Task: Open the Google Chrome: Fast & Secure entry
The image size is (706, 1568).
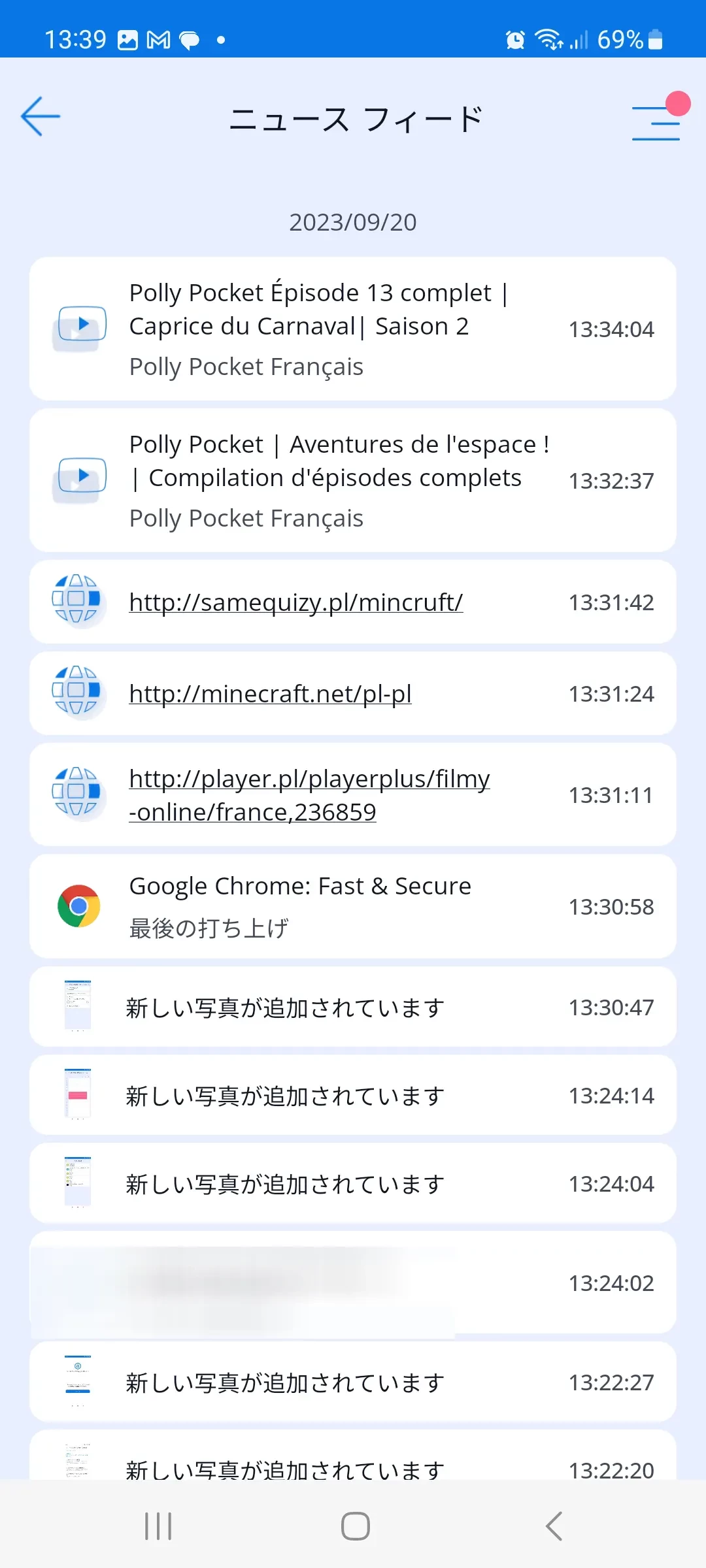Action: [353, 906]
